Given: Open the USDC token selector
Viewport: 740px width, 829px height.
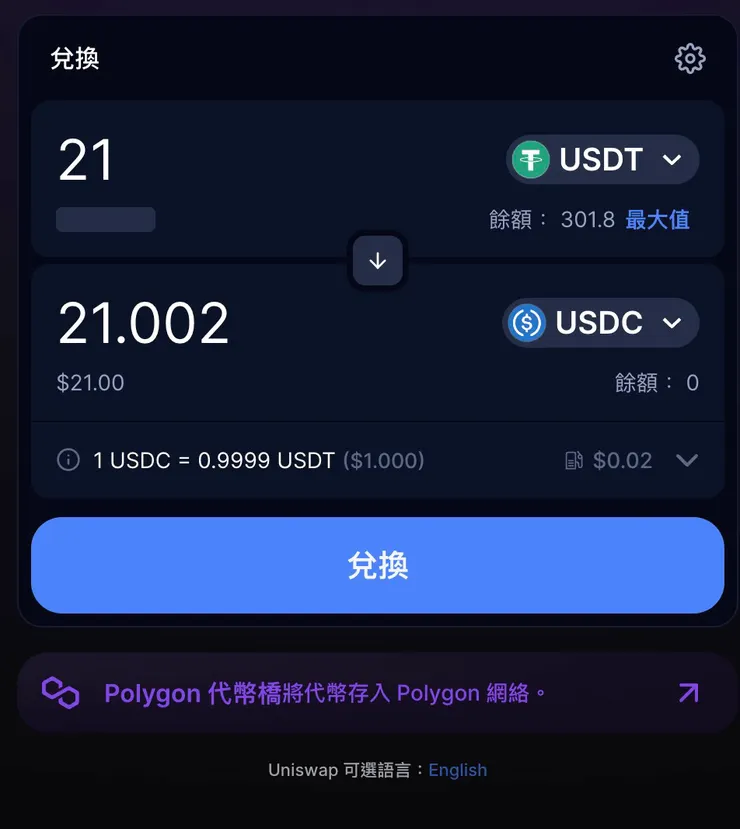Looking at the screenshot, I should 600,323.
